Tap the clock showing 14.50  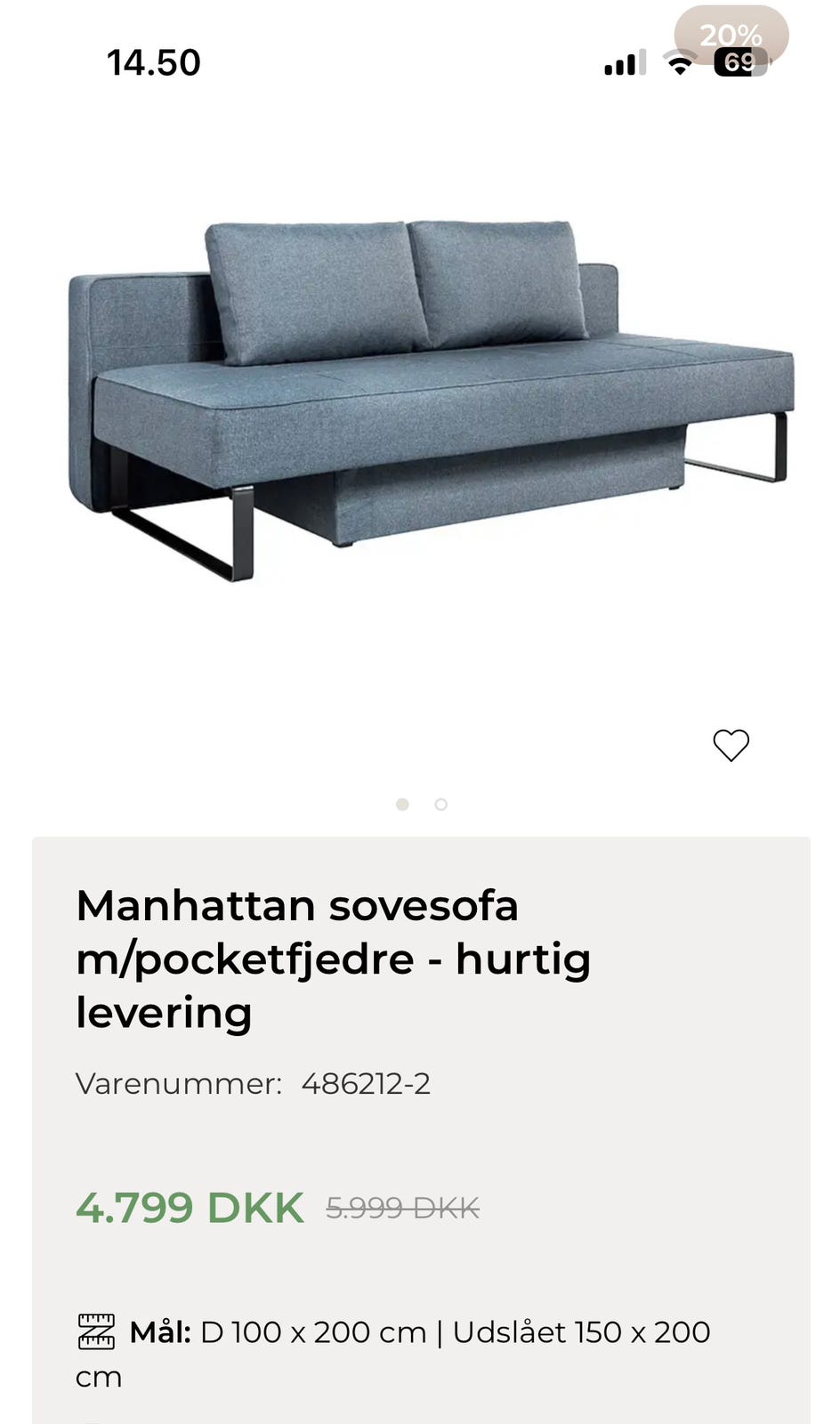click(154, 62)
